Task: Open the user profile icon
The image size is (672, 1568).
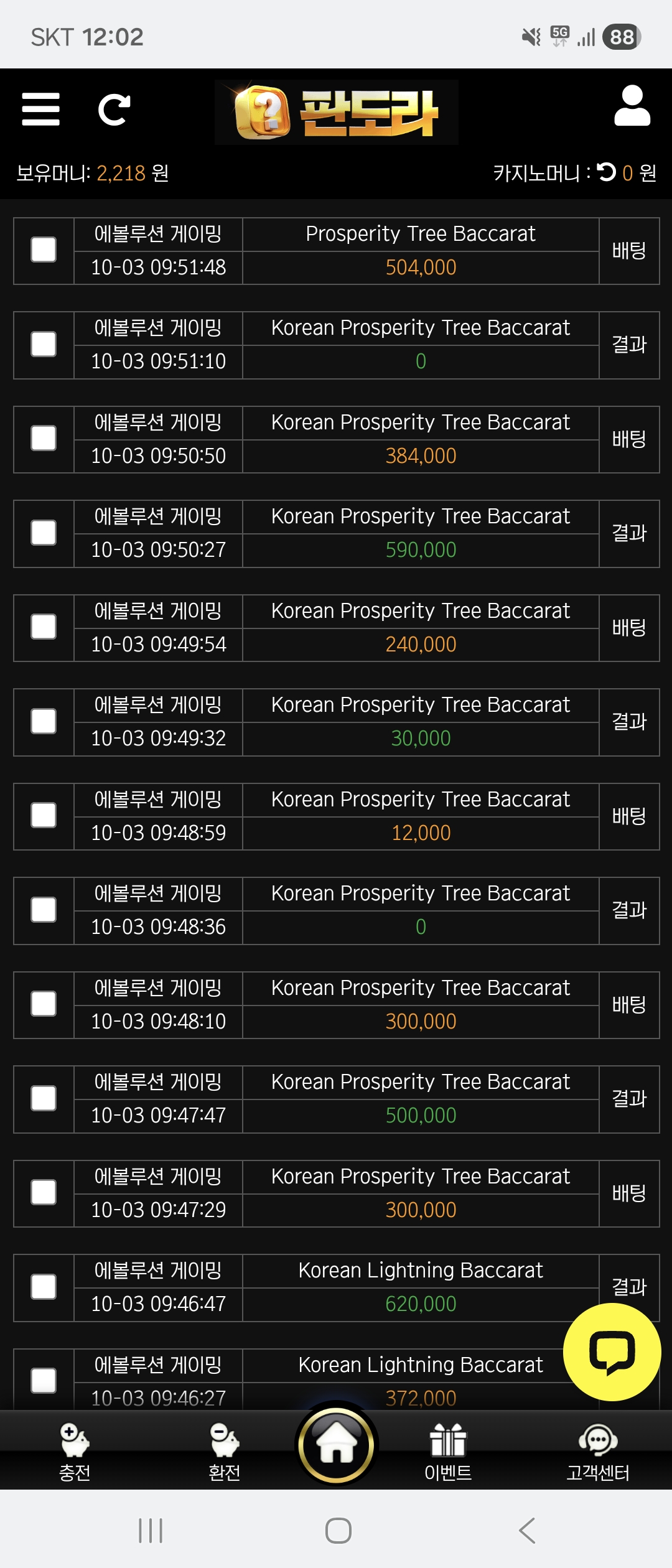Action: 632,106
